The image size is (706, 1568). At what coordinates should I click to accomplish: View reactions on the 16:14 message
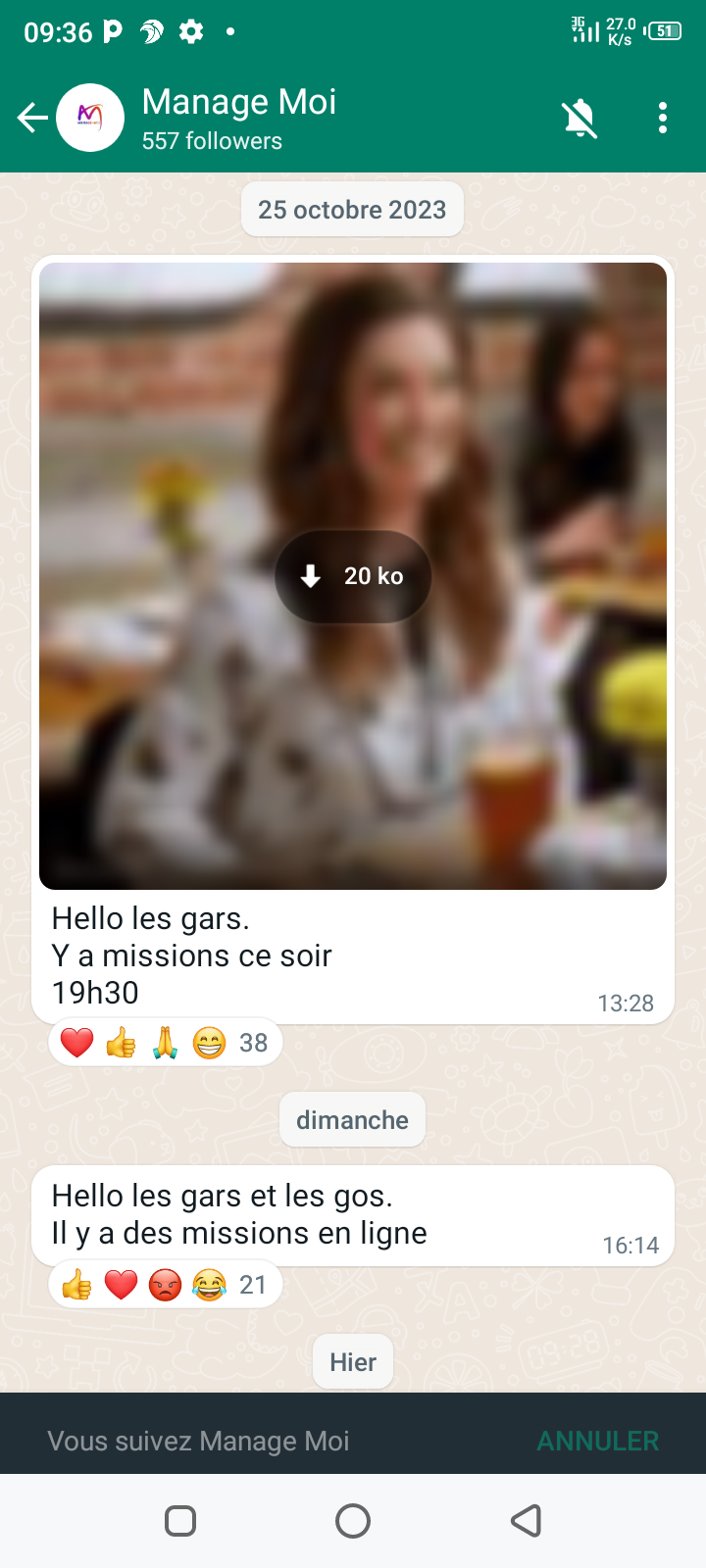point(165,1285)
